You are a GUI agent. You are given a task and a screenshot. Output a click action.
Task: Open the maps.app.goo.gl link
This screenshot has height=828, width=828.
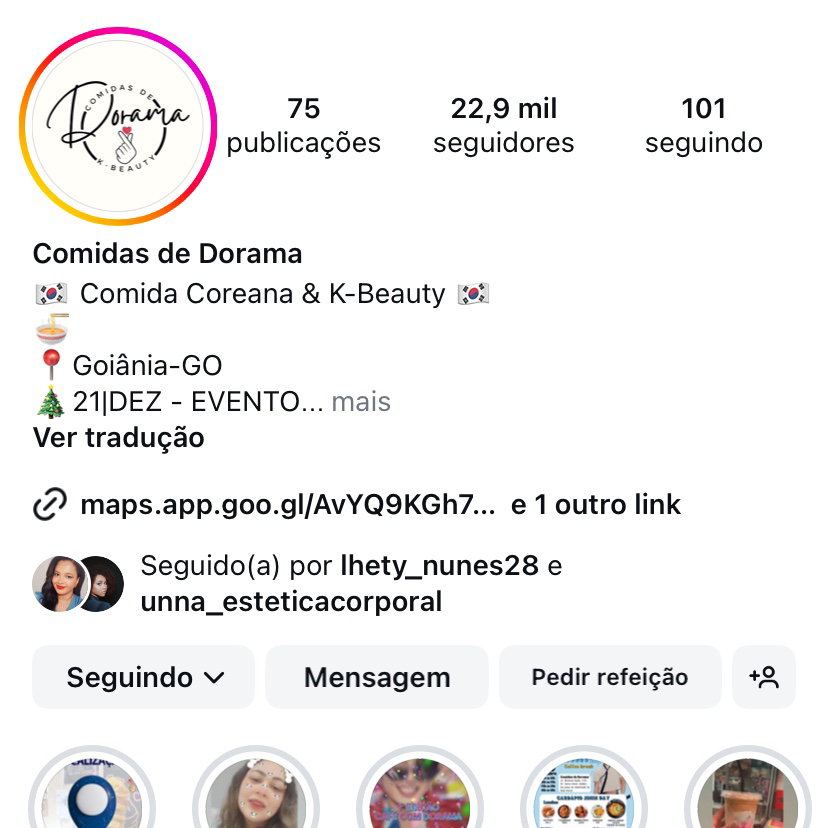pos(287,505)
